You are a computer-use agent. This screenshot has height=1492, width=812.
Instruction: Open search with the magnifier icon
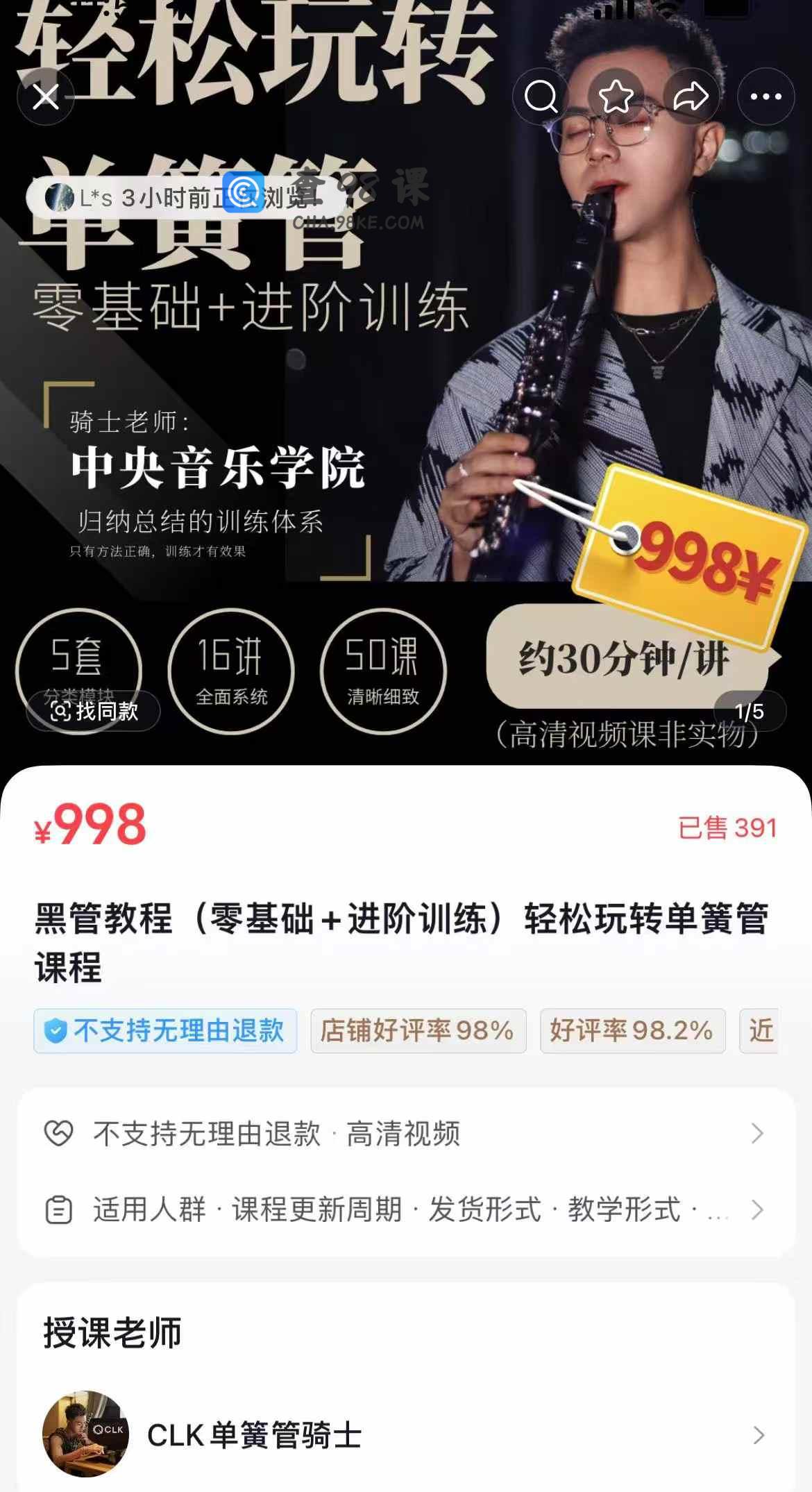(x=541, y=97)
